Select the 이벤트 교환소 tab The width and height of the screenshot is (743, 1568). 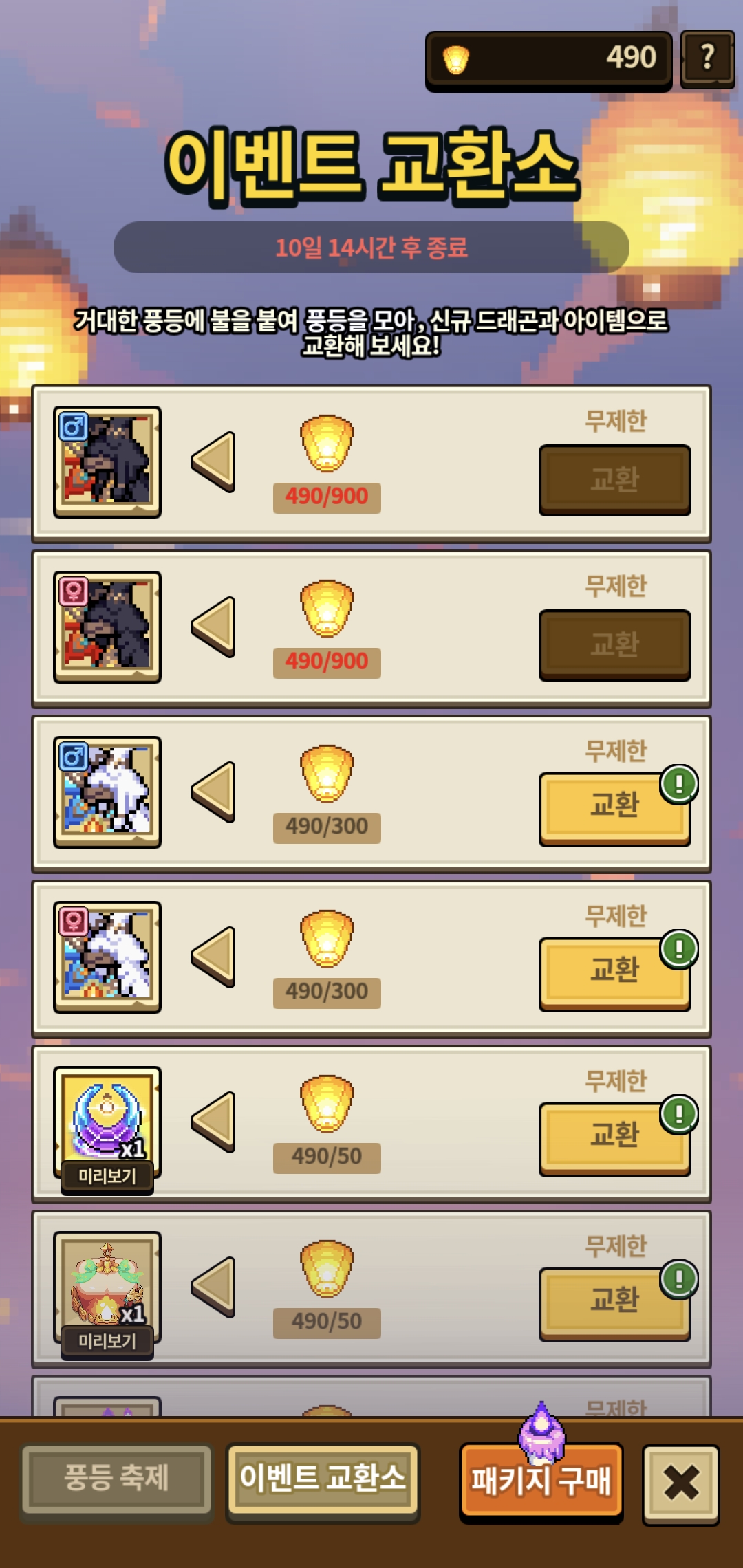323,1479
